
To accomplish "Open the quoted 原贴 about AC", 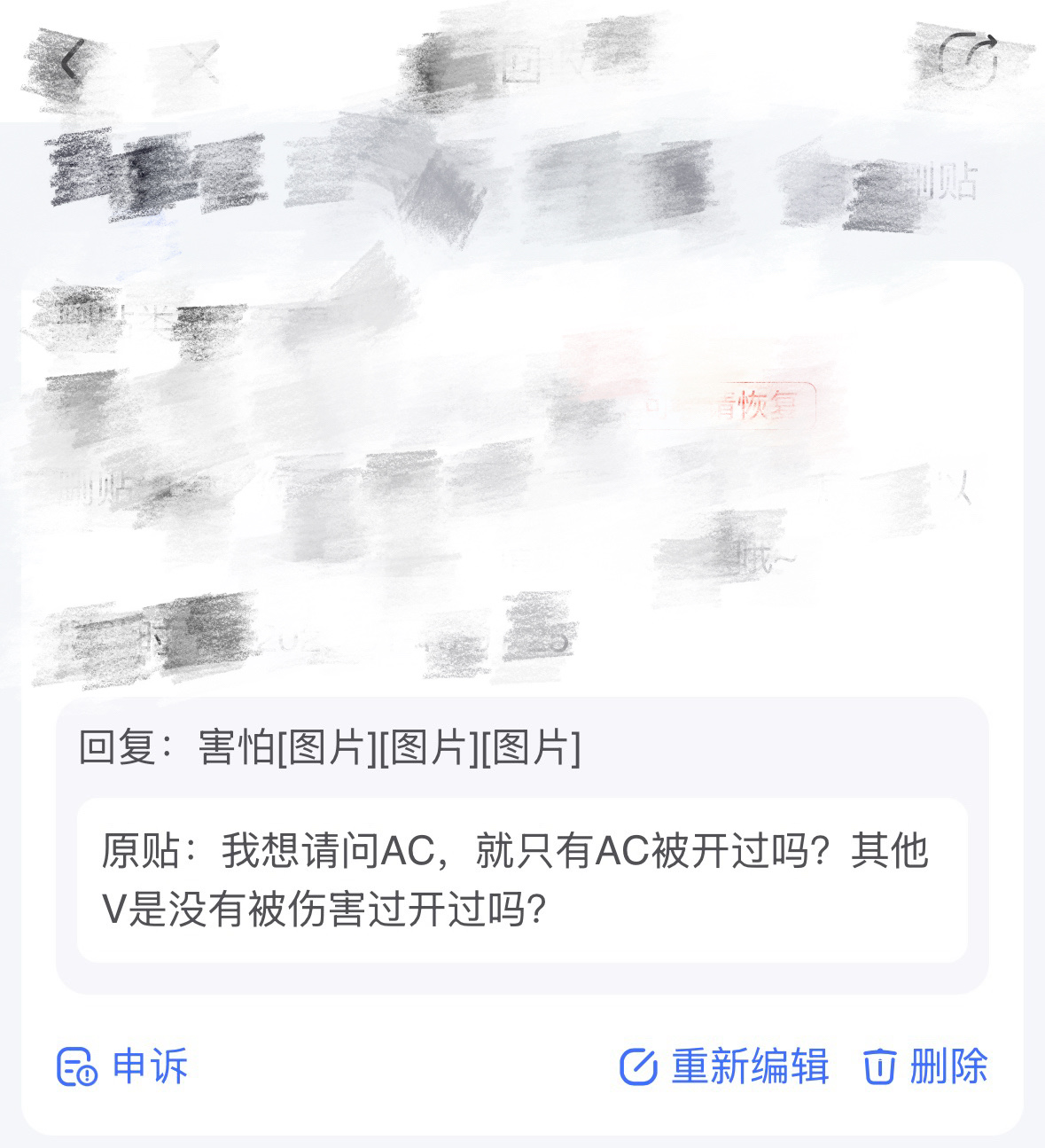I will click(x=521, y=879).
